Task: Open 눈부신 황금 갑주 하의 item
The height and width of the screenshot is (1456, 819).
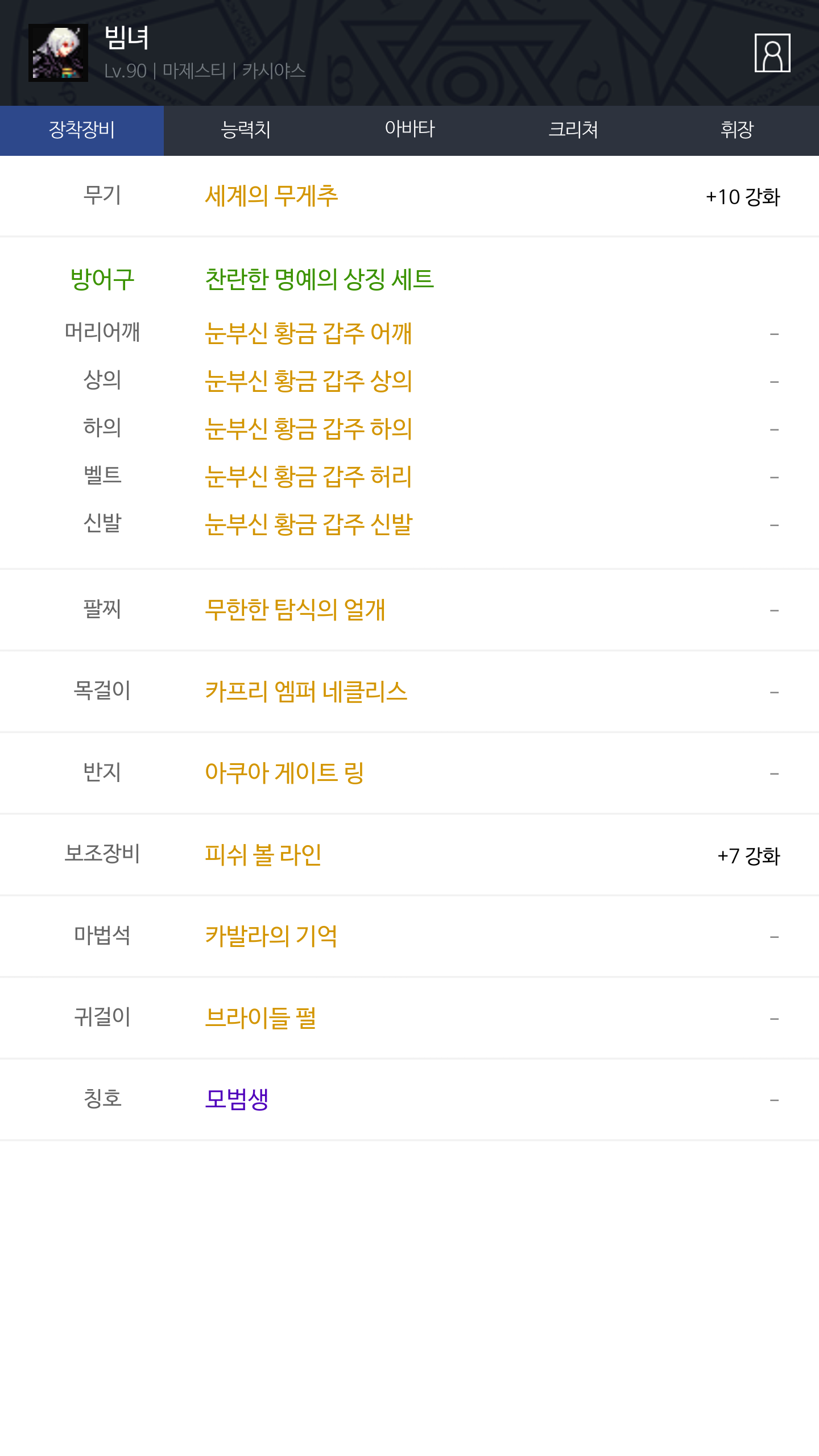Action: click(x=308, y=428)
